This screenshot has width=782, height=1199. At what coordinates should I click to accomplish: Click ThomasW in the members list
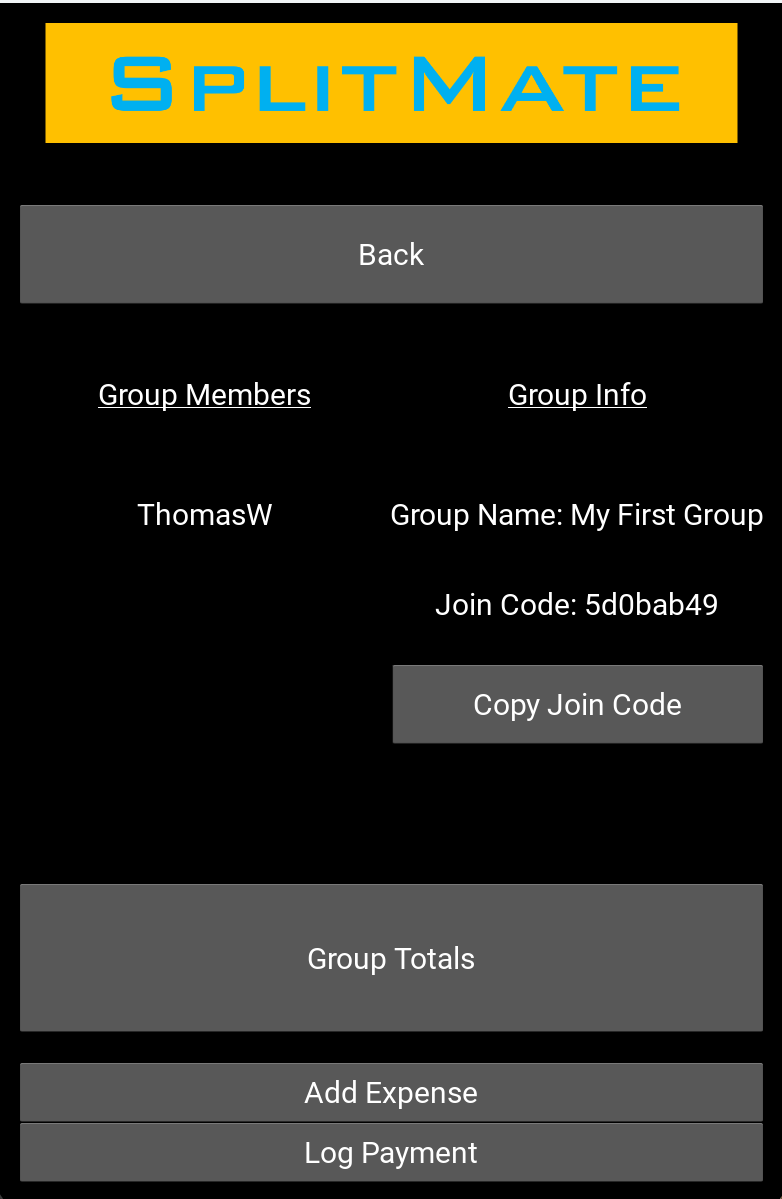[x=204, y=514]
